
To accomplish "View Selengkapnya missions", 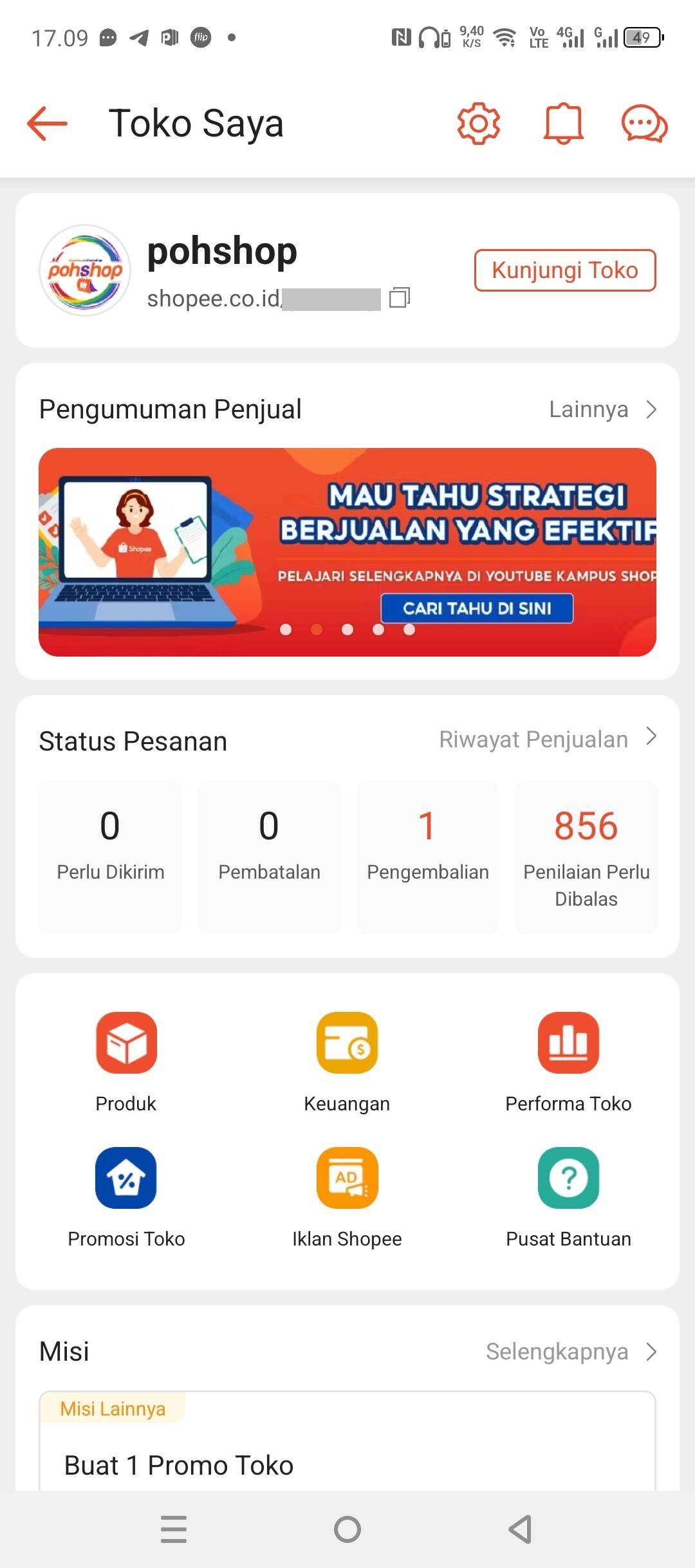I will pos(571,1352).
